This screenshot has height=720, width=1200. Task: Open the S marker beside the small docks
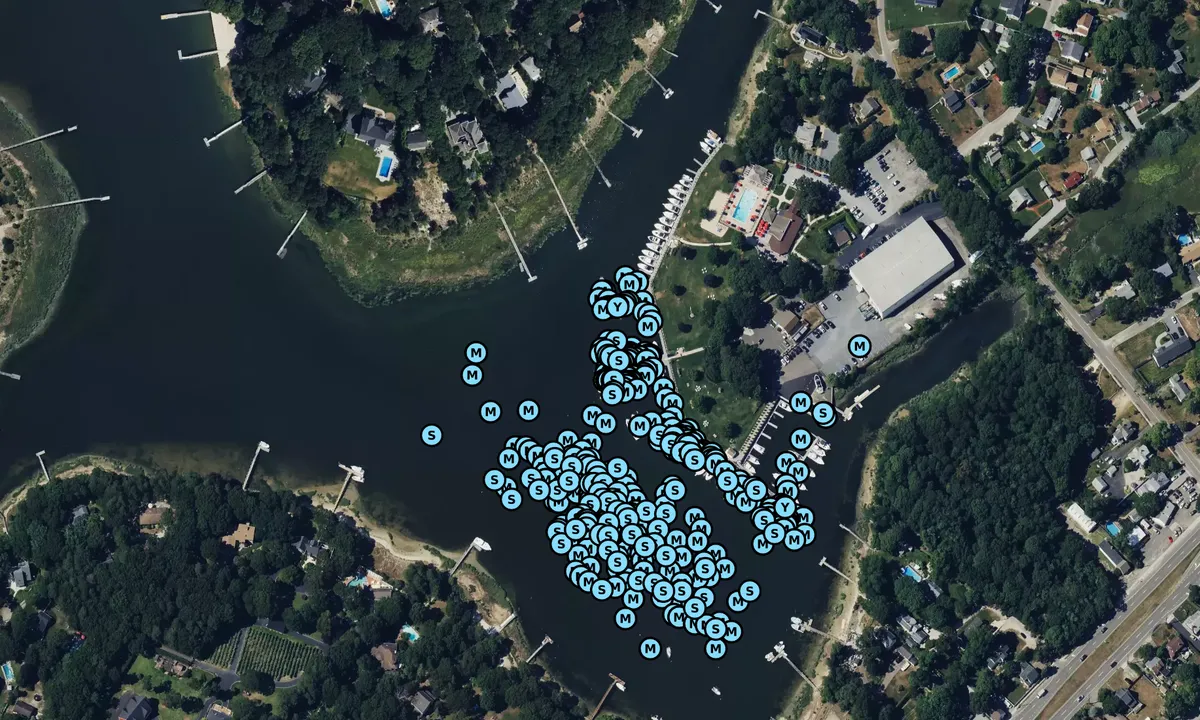(x=823, y=413)
